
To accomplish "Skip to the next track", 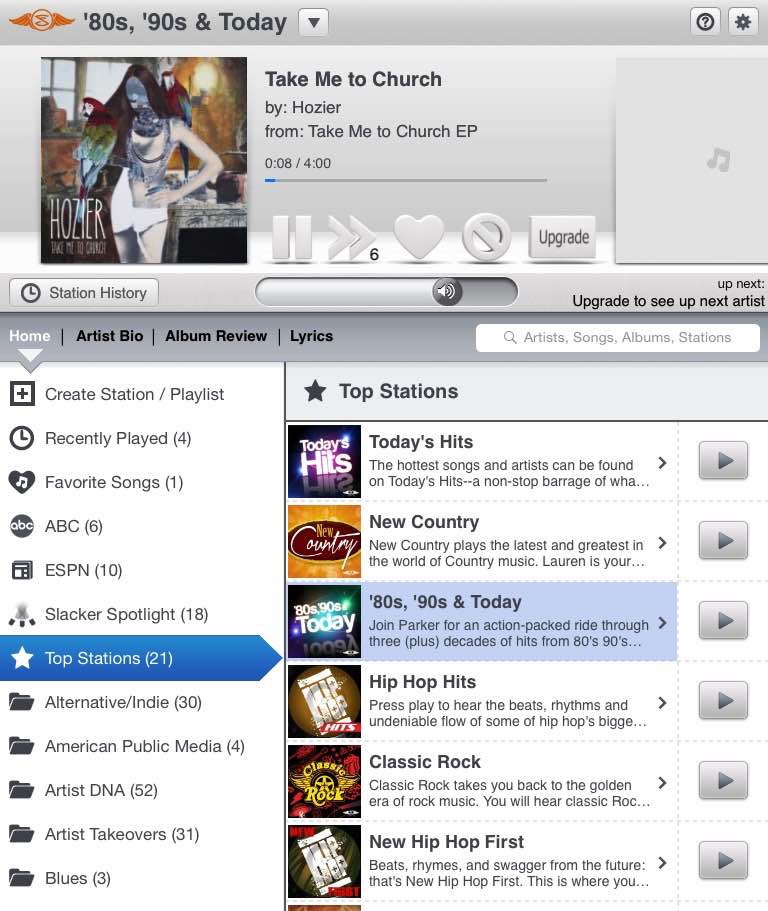I will (350, 238).
